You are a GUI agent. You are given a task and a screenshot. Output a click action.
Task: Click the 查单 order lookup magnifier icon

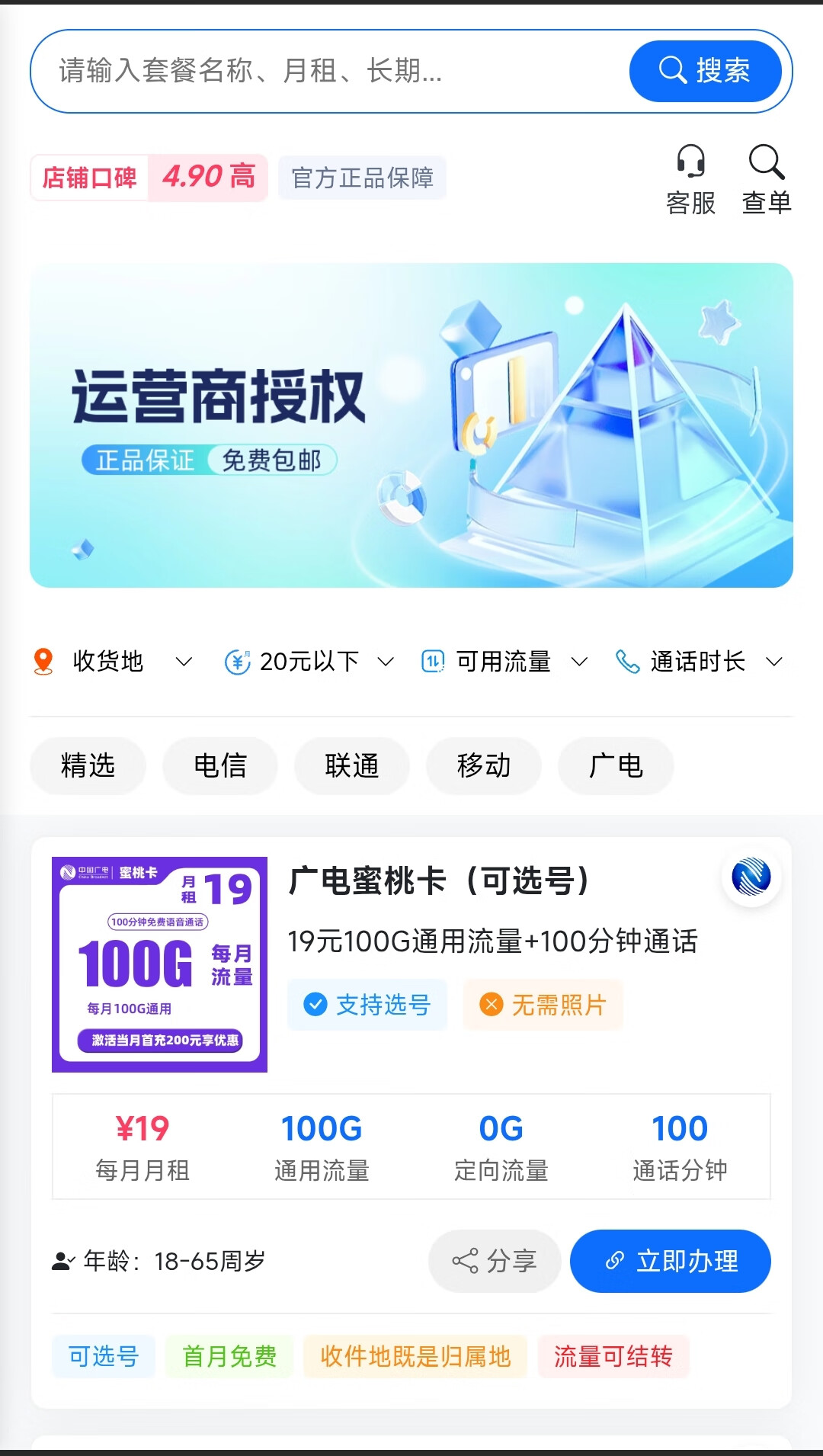coord(766,162)
